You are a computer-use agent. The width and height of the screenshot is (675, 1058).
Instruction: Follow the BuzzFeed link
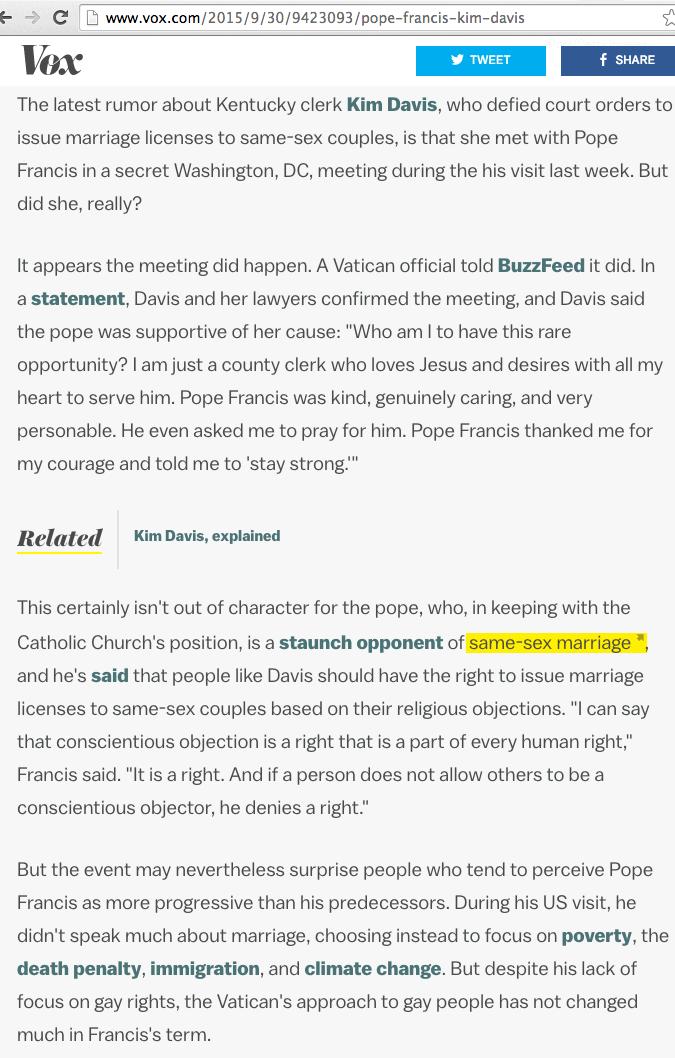pos(541,266)
